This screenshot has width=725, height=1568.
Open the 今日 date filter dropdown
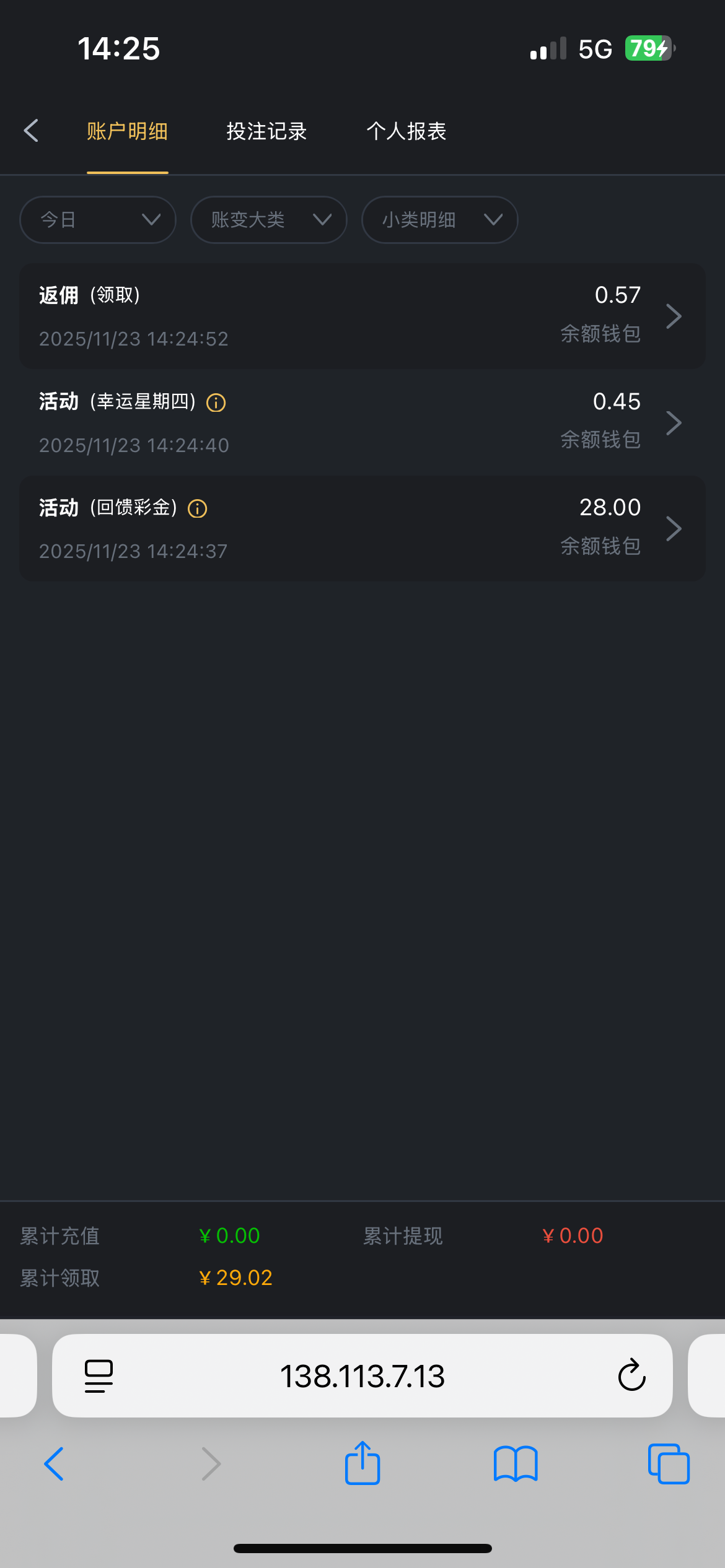tap(97, 219)
